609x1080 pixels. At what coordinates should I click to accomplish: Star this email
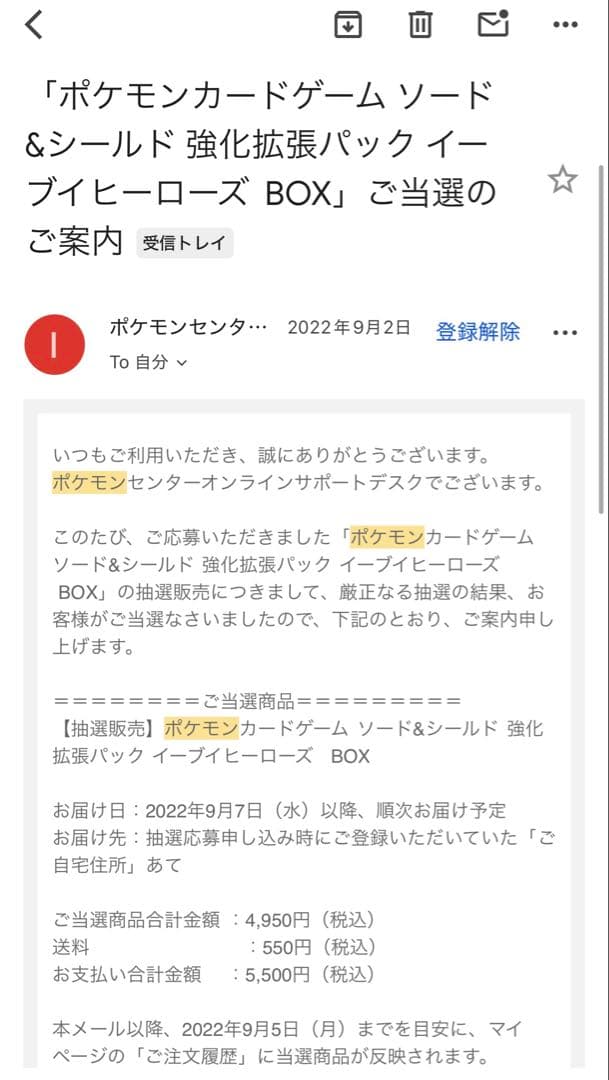click(x=562, y=180)
